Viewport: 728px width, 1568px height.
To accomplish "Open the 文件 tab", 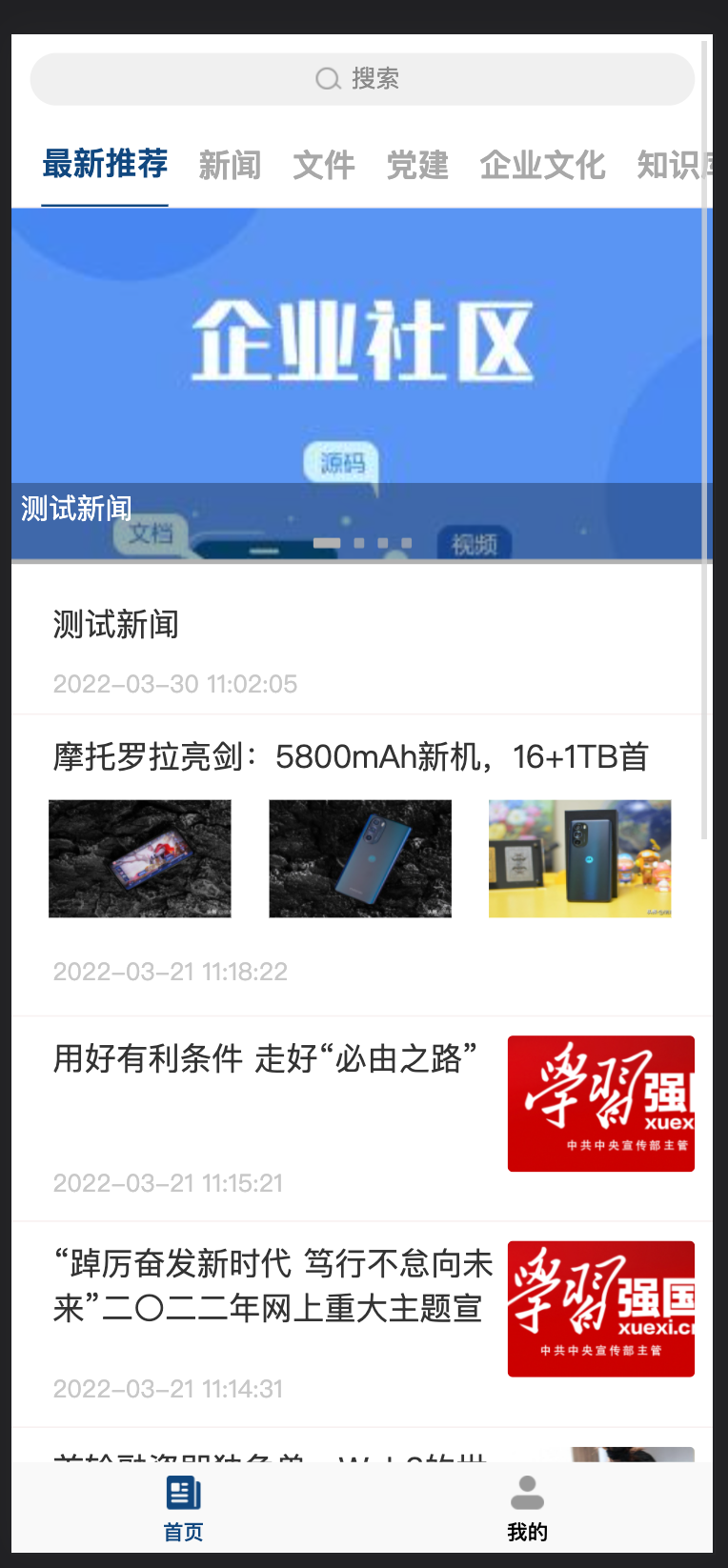I will coord(324,166).
